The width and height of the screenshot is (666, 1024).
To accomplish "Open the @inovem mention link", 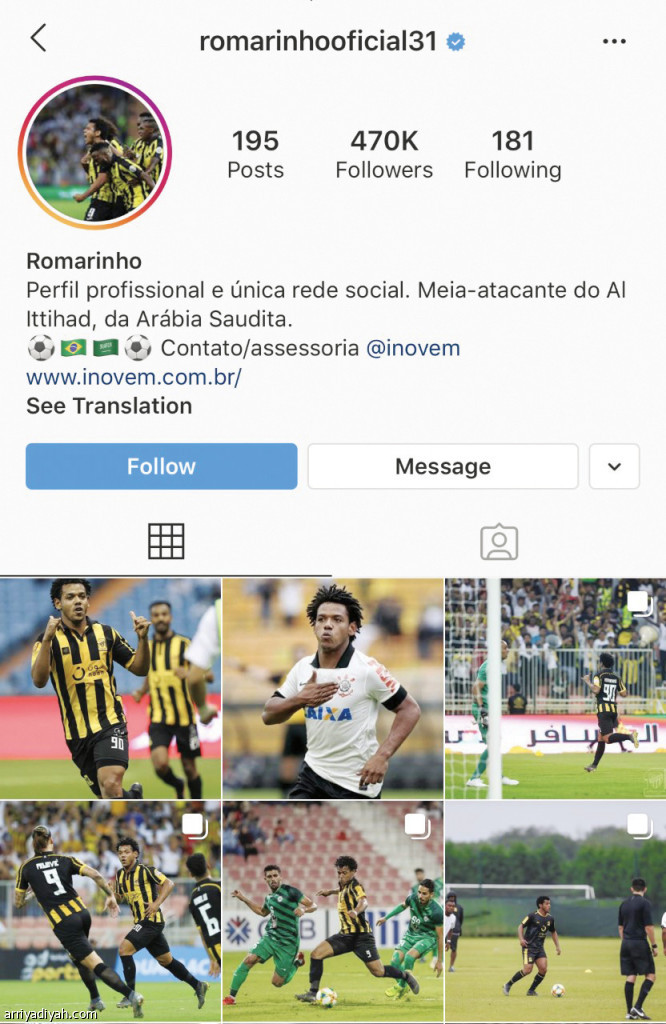I will 412,349.
